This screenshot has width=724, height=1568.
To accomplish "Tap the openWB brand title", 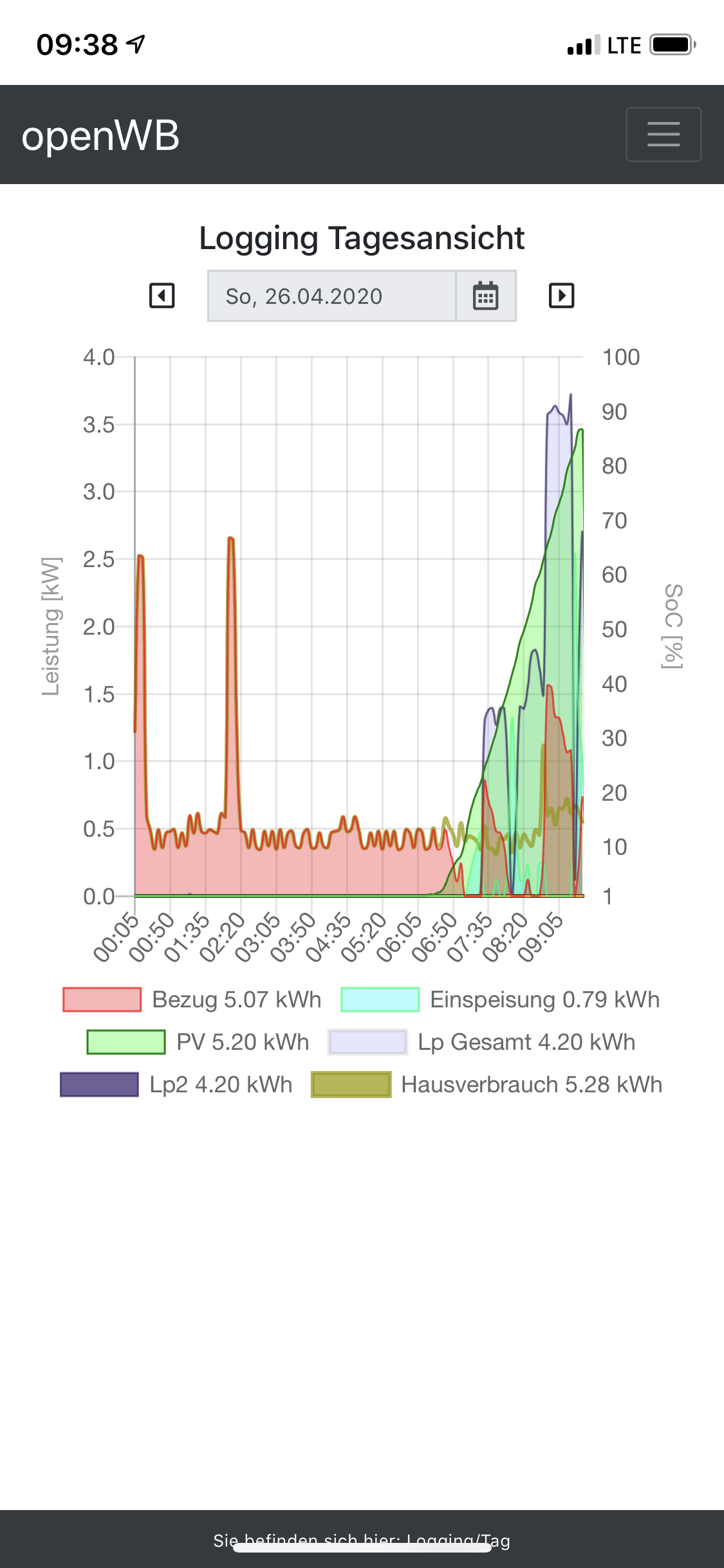I will [100, 136].
